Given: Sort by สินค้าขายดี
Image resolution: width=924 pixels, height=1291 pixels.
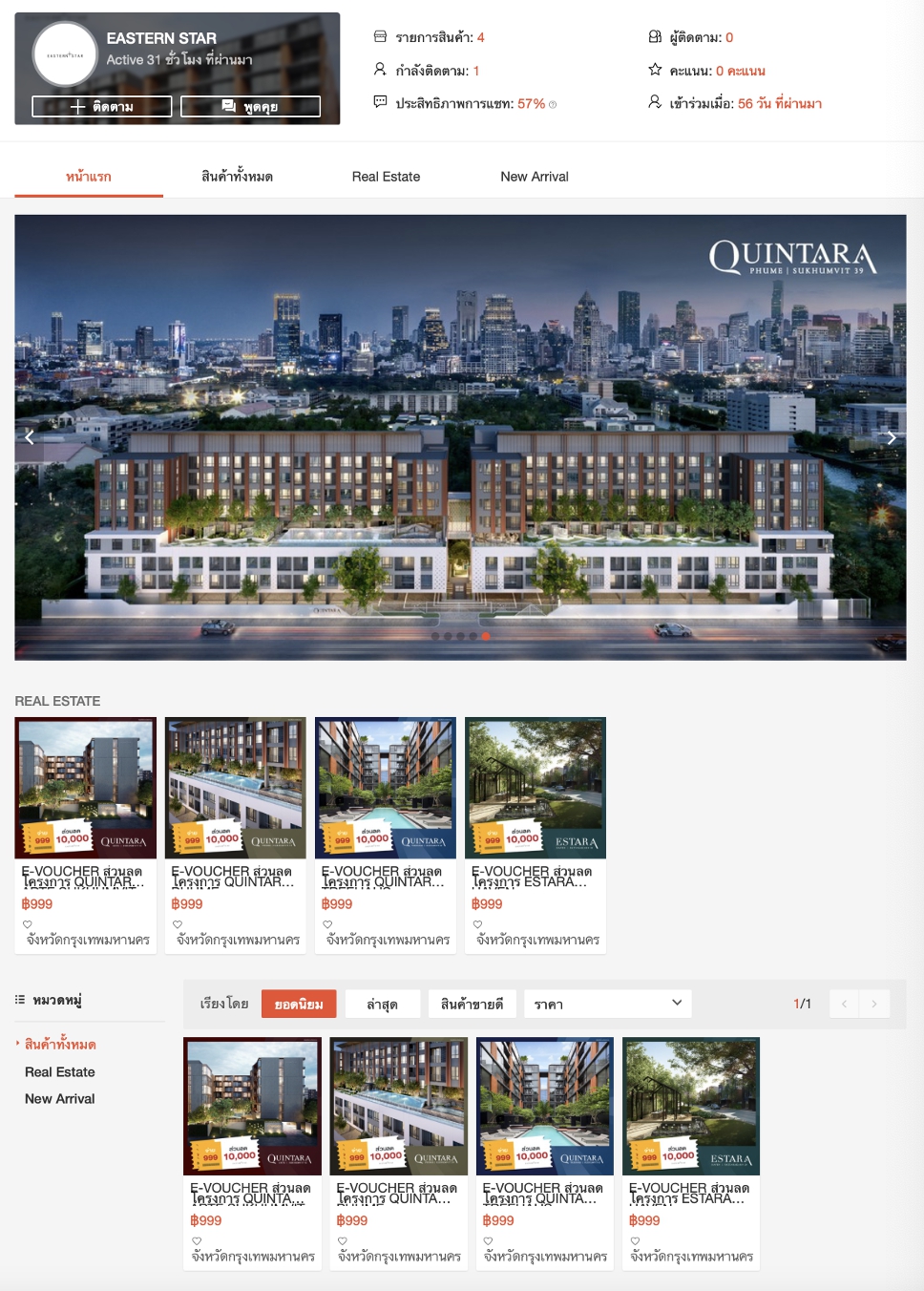Looking at the screenshot, I should tap(472, 1004).
